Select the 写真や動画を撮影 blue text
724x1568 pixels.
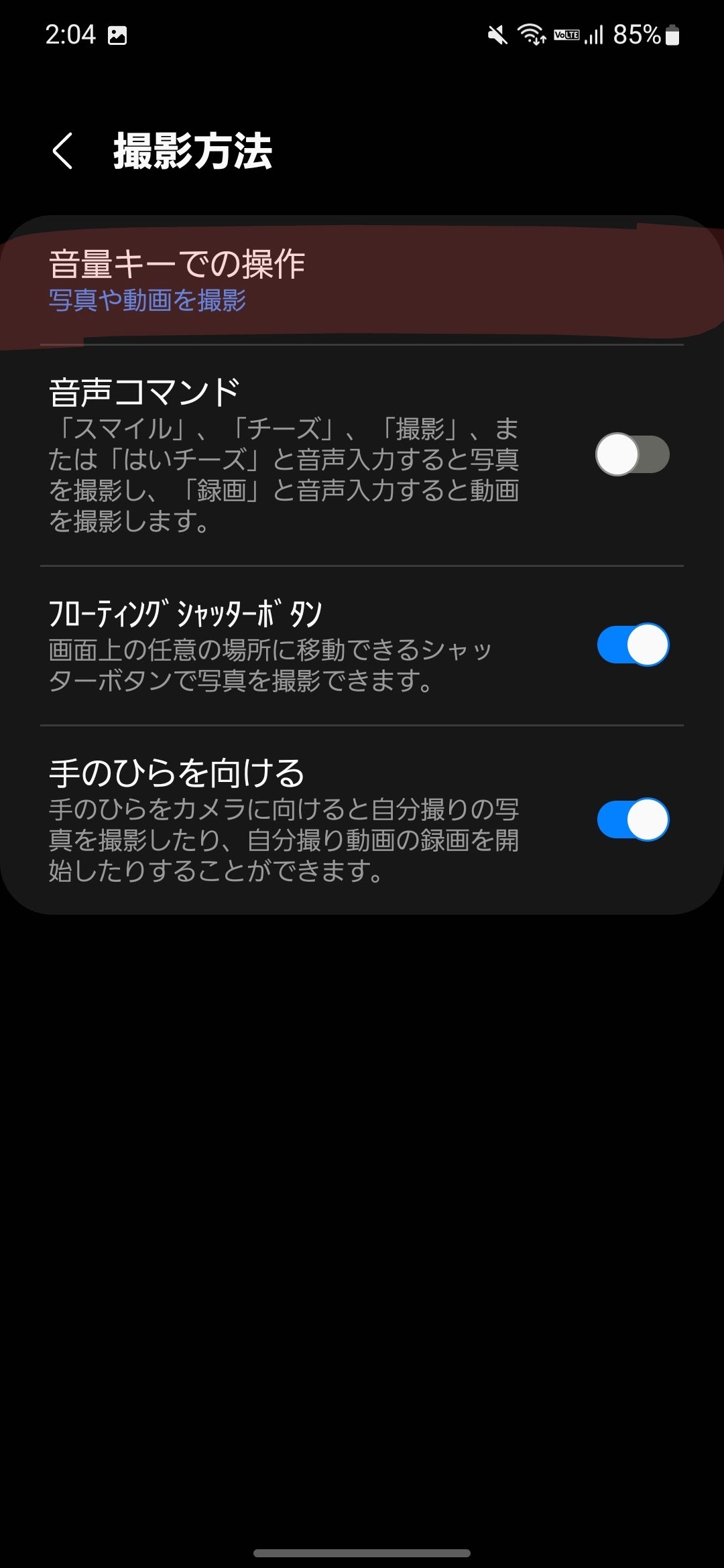pyautogui.click(x=147, y=301)
